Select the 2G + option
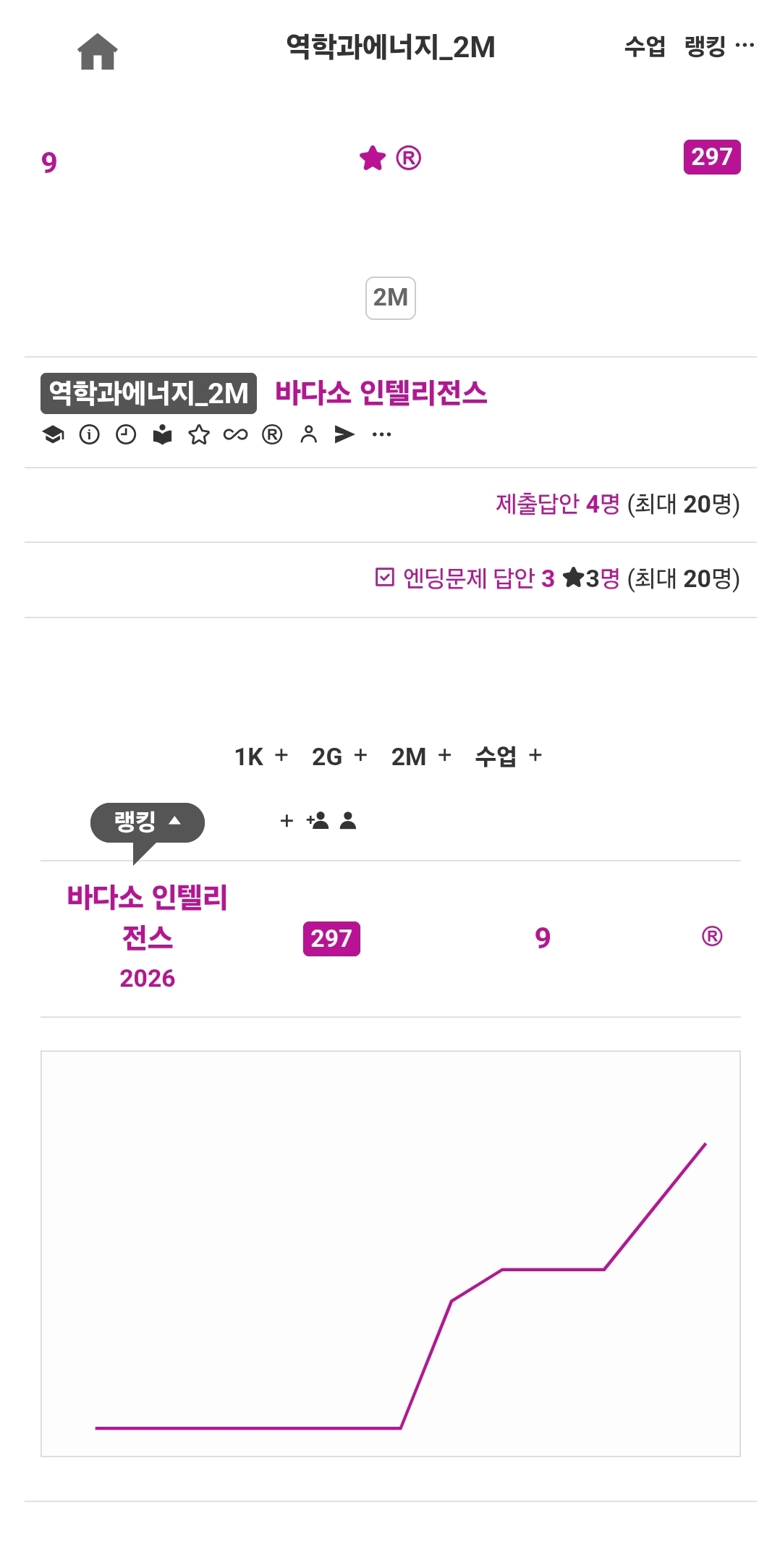 (339, 756)
